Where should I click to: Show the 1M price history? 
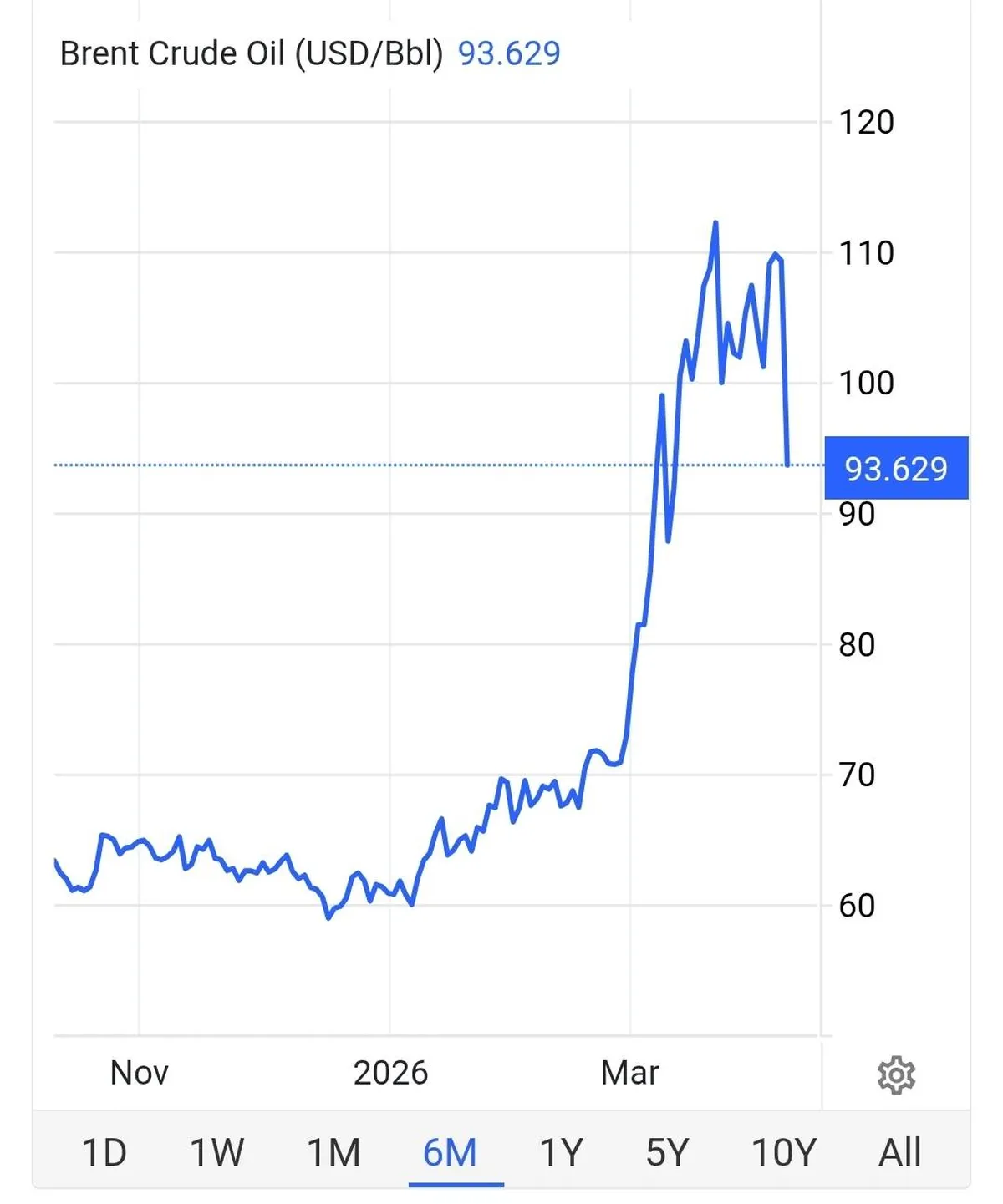333,1153
